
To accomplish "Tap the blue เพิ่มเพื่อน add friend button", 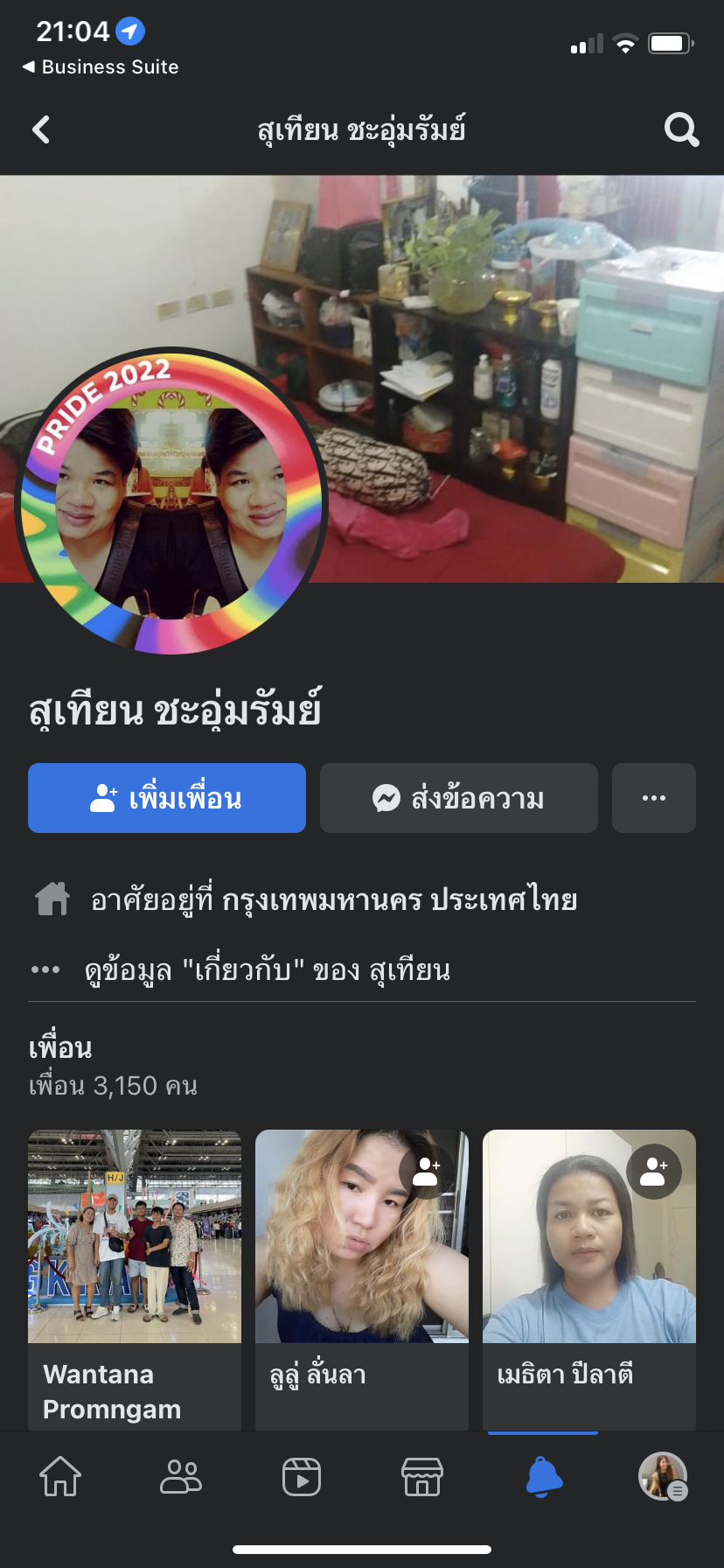I will coord(167,798).
